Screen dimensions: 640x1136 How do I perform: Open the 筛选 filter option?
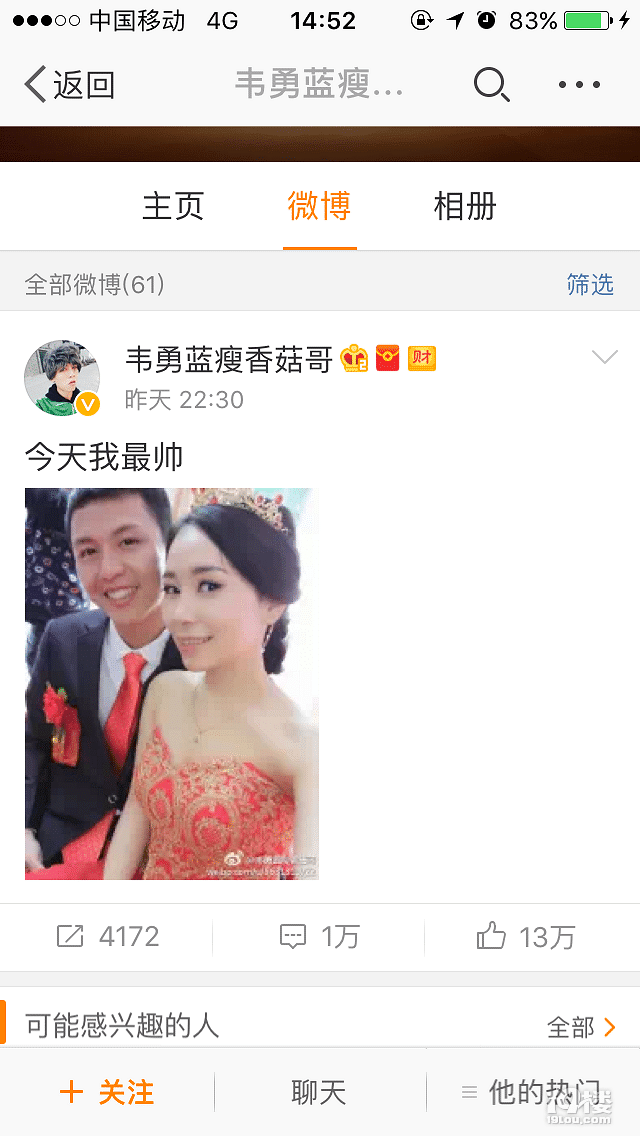[x=590, y=285]
